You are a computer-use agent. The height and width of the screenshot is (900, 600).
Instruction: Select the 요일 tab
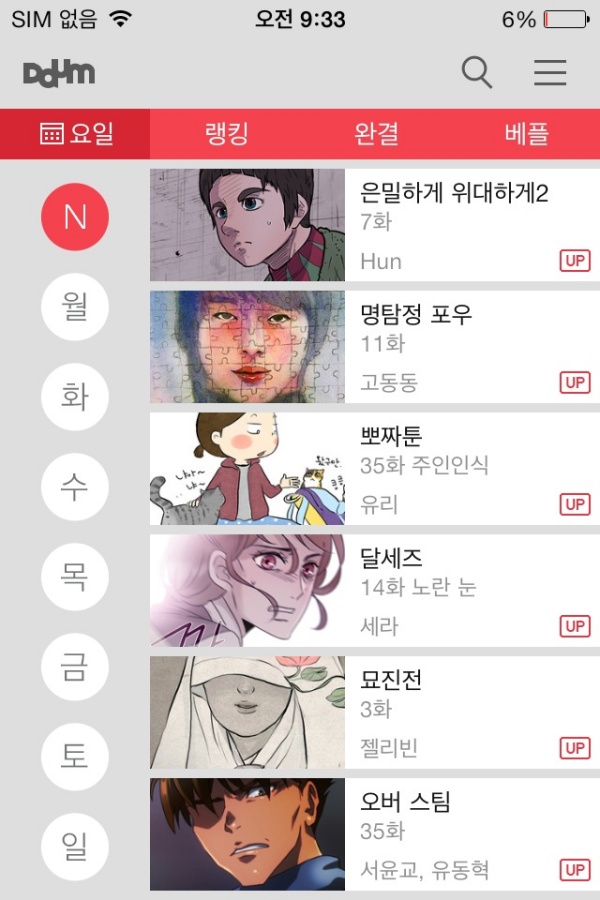(x=76, y=134)
